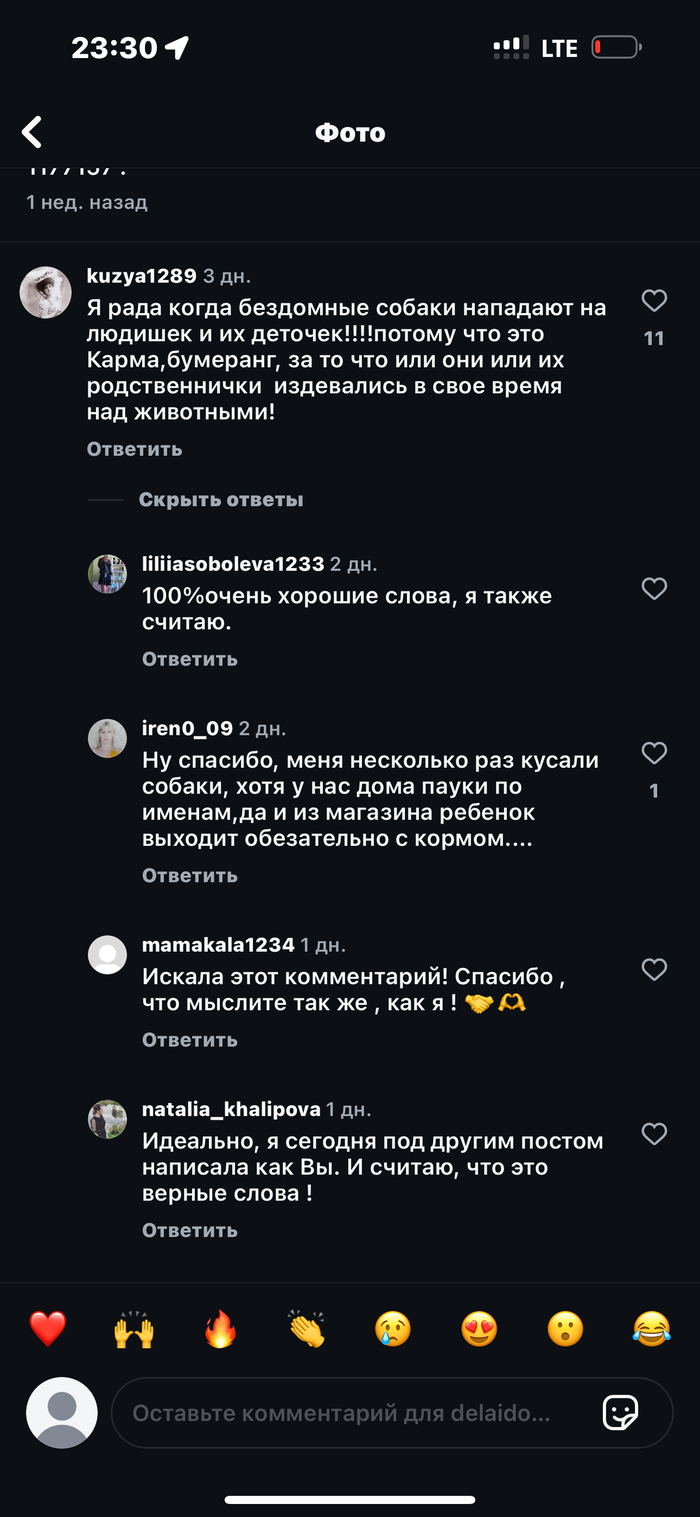The width and height of the screenshot is (700, 1517).
Task: Reply to natalia_khalipova's comment
Action: coord(189,1230)
